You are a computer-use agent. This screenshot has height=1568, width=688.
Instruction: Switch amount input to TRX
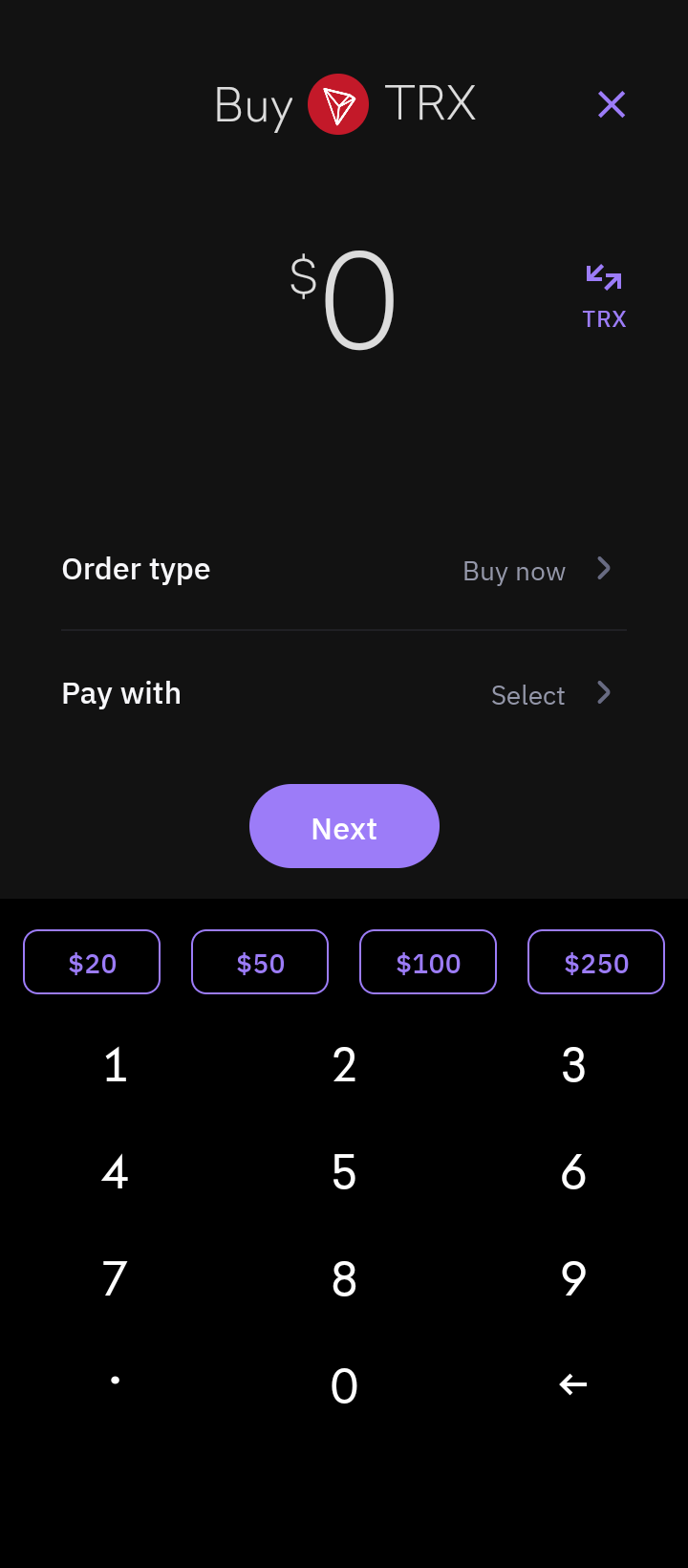[x=604, y=297]
